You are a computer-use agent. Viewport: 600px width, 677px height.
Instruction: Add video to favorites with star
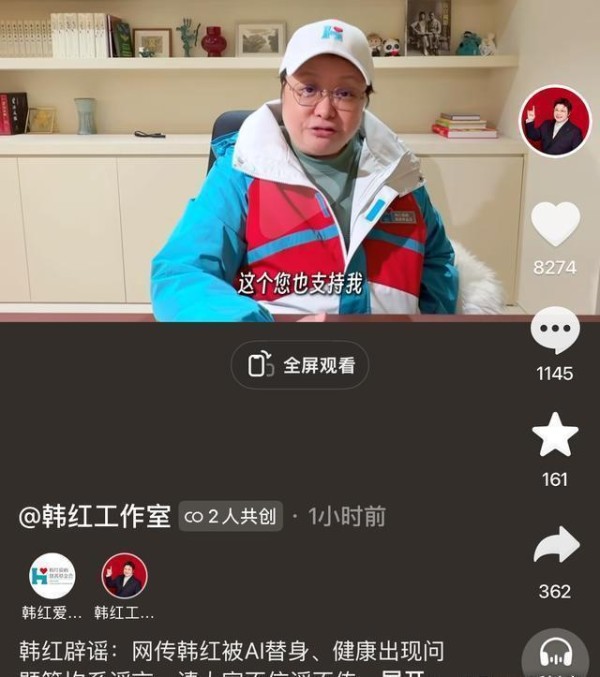[555, 435]
